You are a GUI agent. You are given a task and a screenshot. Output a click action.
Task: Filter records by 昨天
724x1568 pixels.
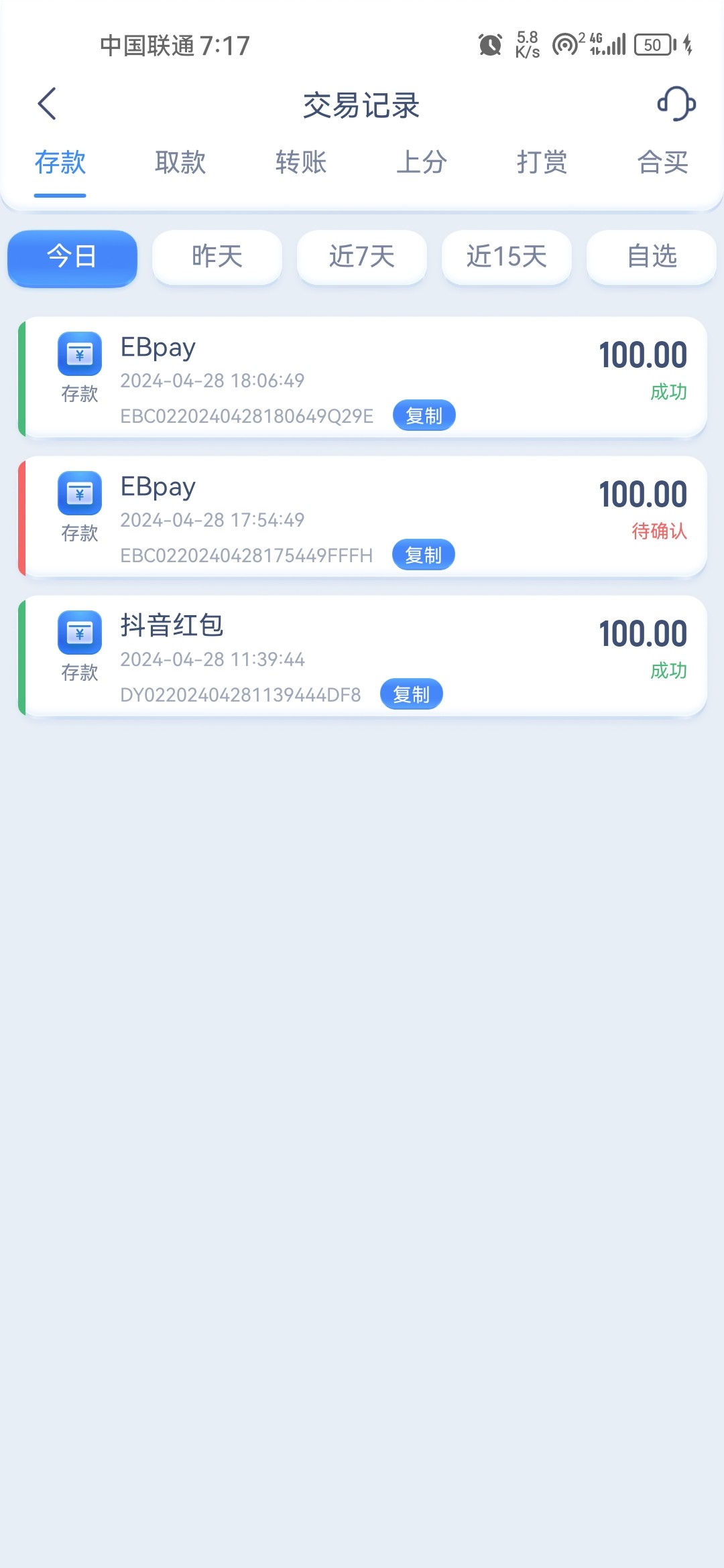pos(217,257)
